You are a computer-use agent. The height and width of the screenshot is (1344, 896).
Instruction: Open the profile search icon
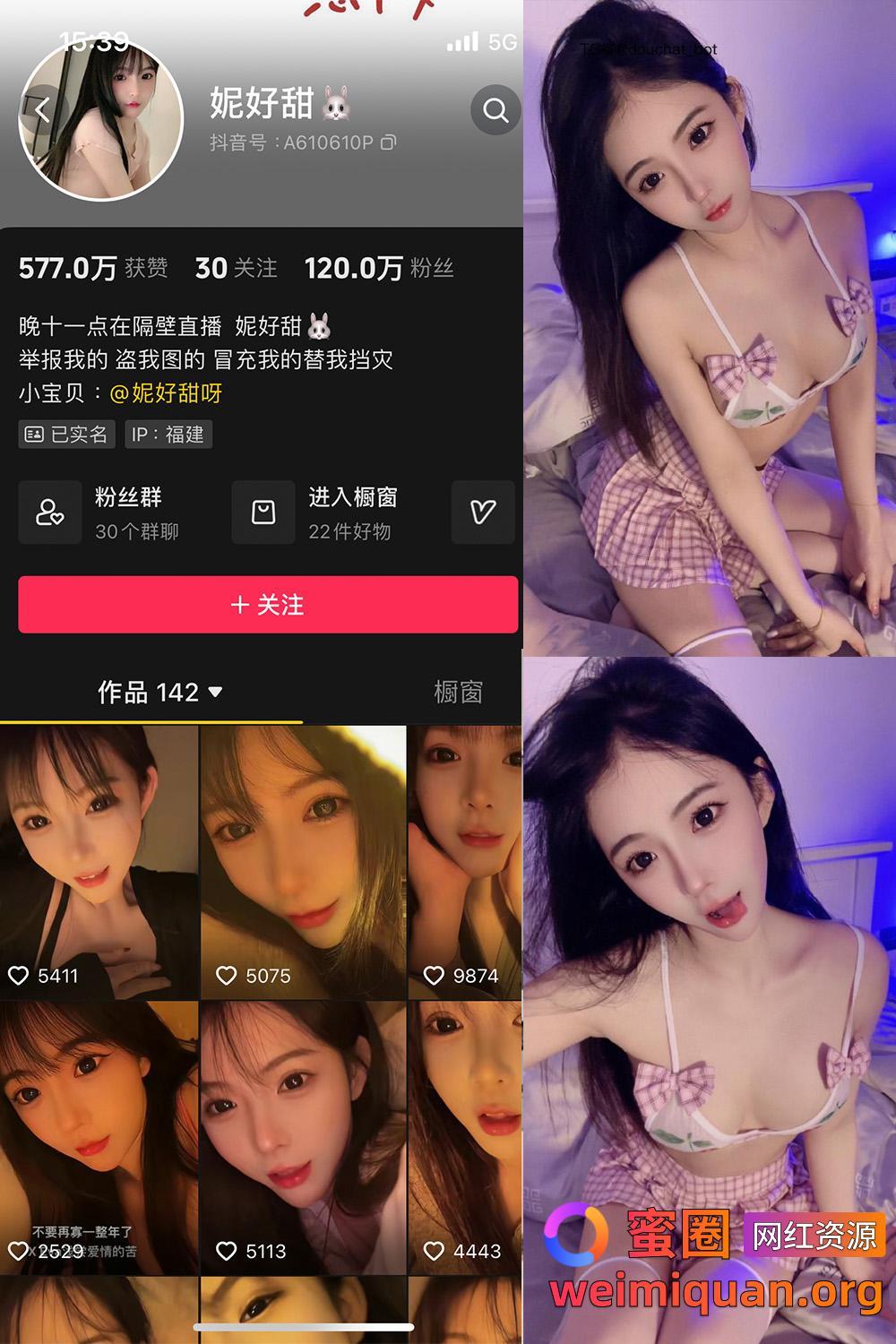tap(494, 110)
